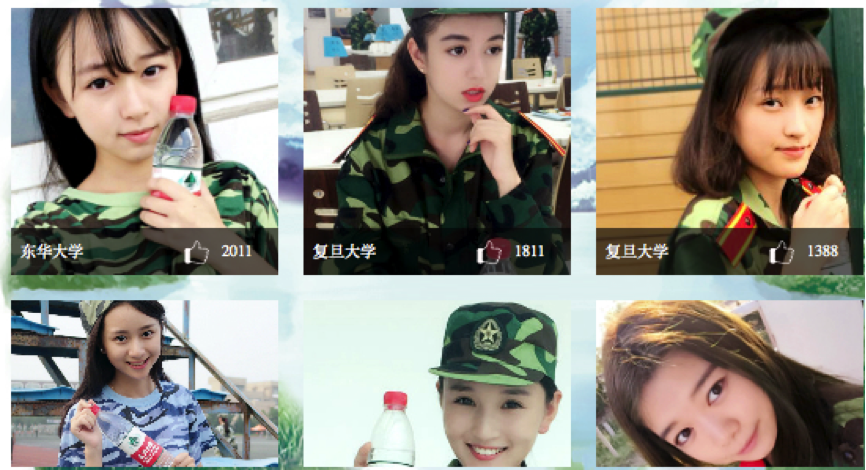Open the bottom-row close-up selfie photo card
The width and height of the screenshot is (866, 470).
click(x=729, y=384)
